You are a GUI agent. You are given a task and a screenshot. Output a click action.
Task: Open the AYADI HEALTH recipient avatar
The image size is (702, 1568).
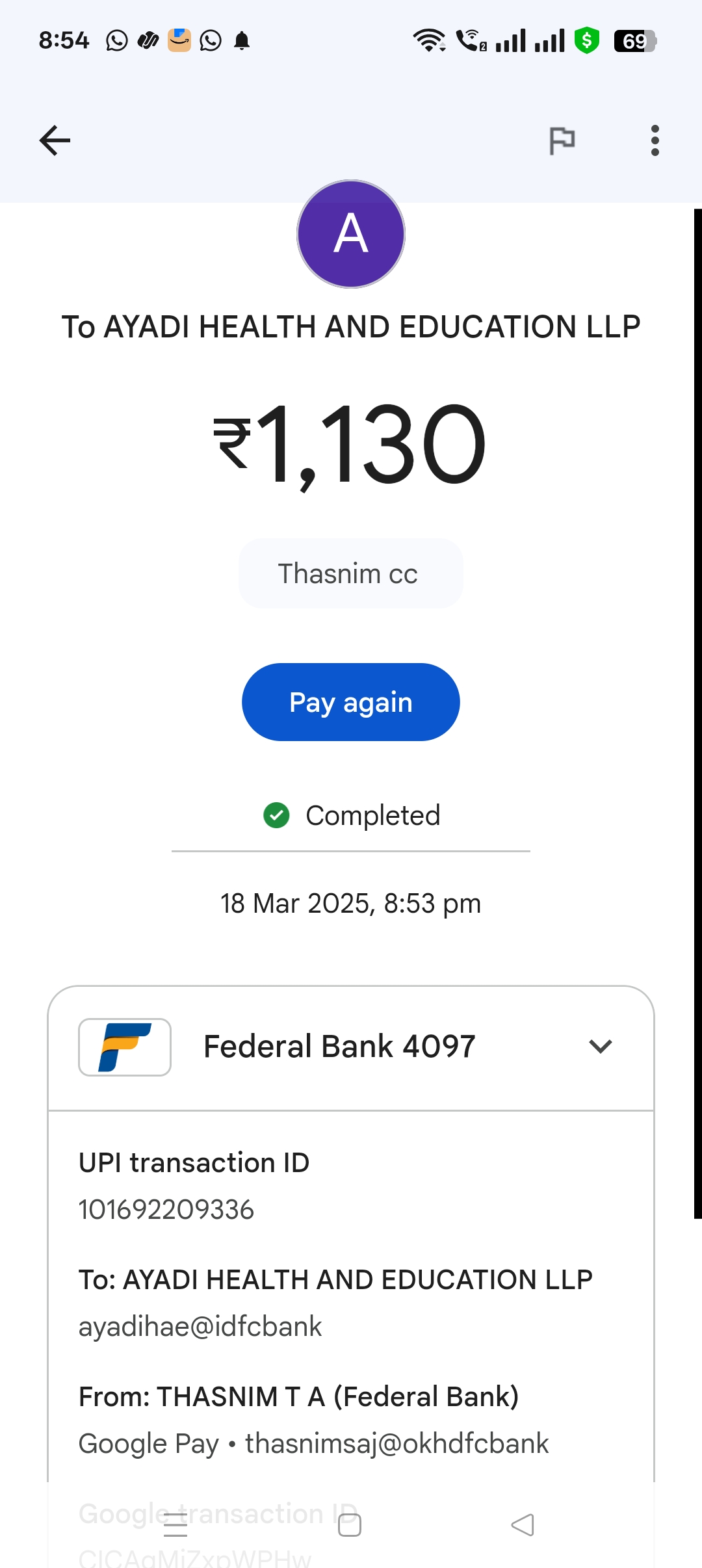click(x=351, y=234)
